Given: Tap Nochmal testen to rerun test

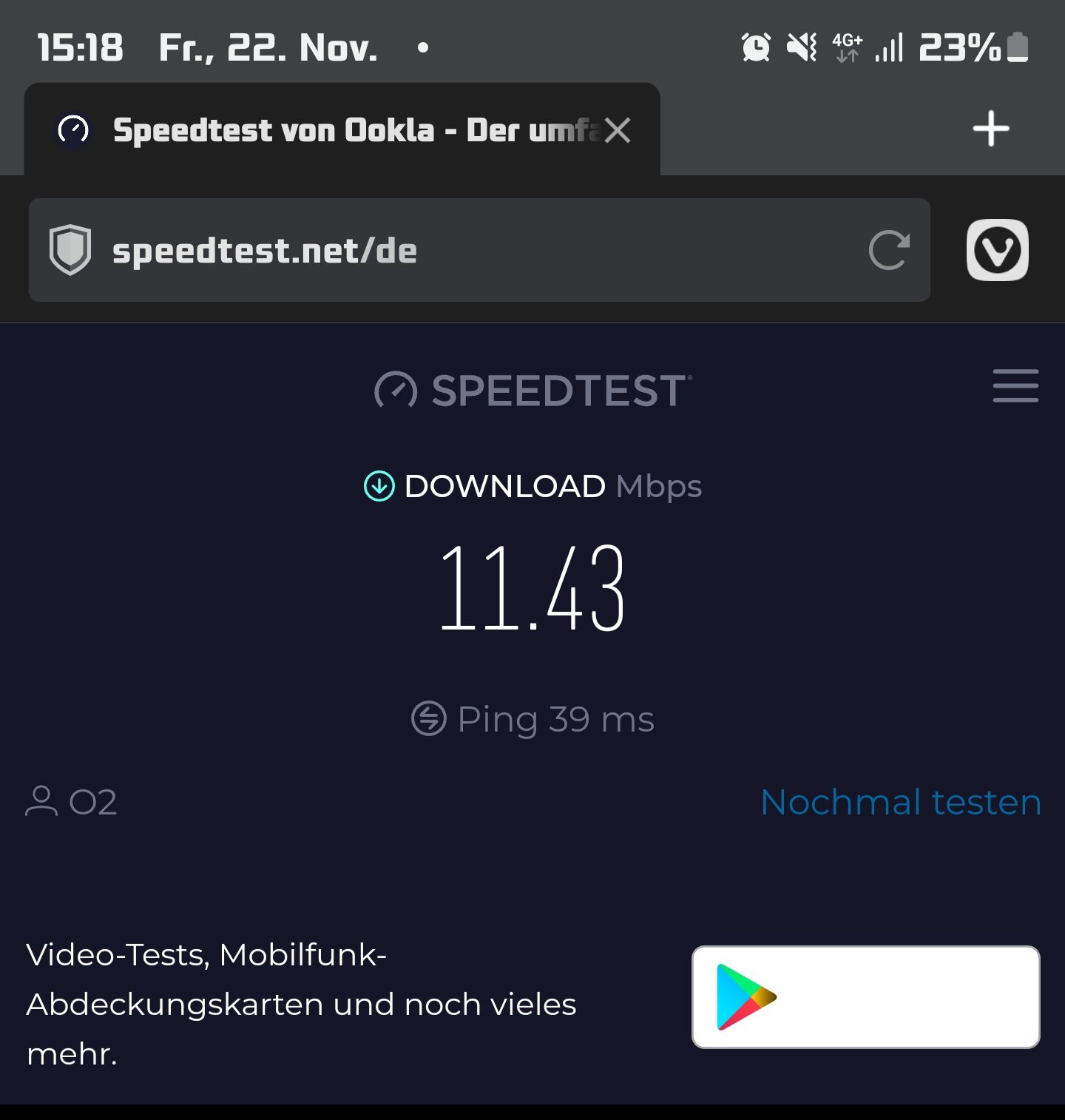Looking at the screenshot, I should click(901, 802).
